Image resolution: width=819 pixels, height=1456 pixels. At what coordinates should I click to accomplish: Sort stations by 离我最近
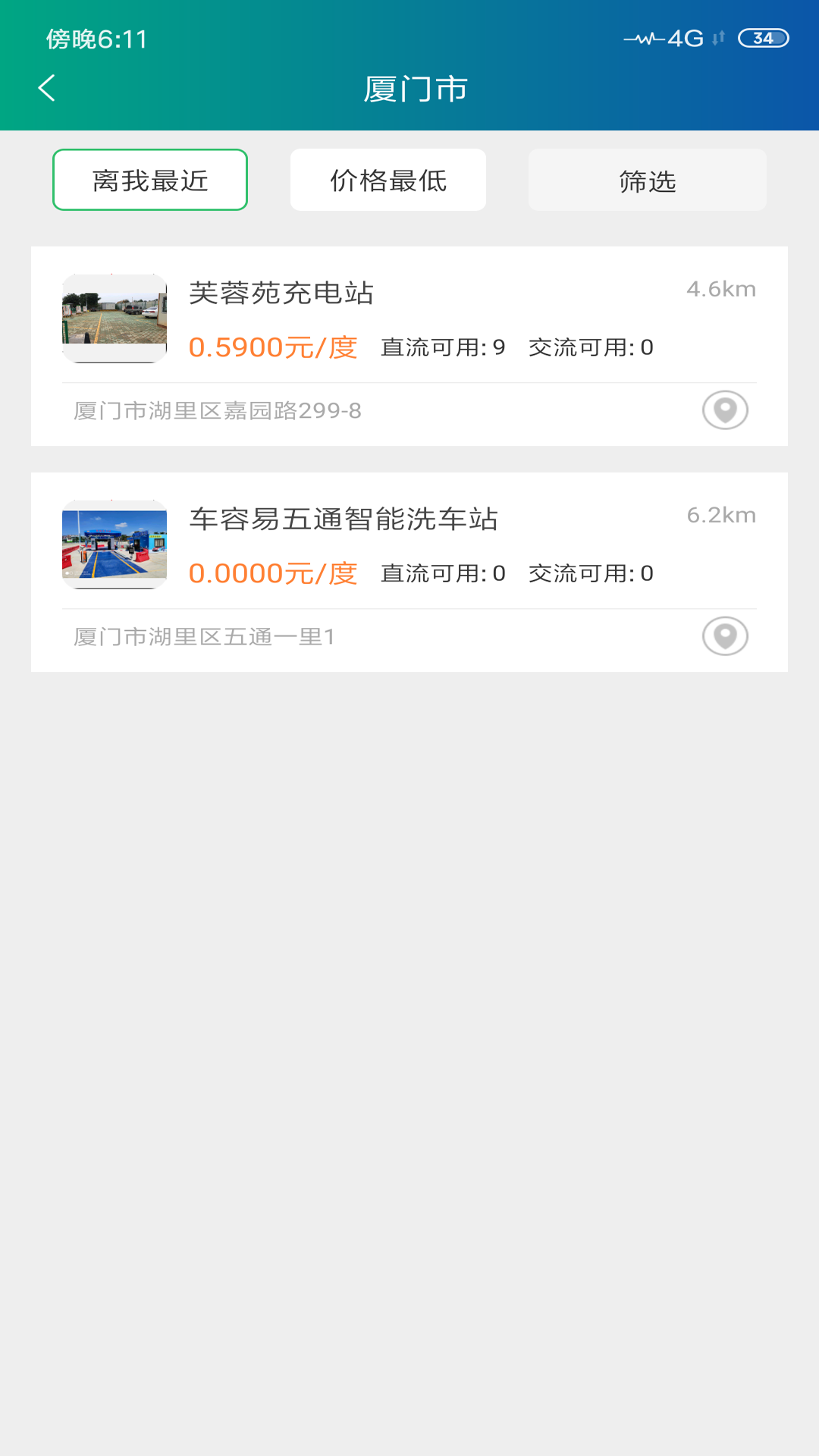[x=150, y=180]
